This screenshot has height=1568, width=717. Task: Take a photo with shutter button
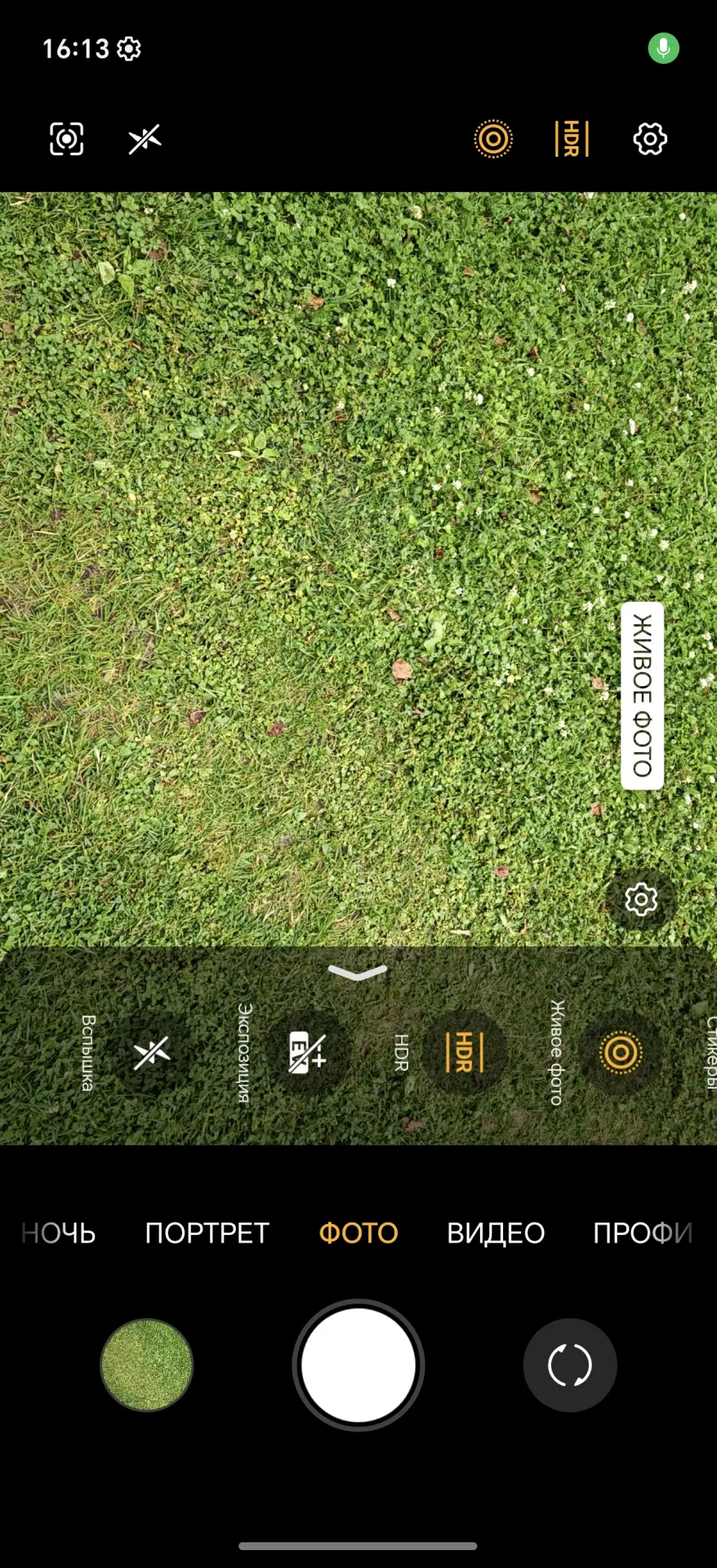[x=358, y=1365]
